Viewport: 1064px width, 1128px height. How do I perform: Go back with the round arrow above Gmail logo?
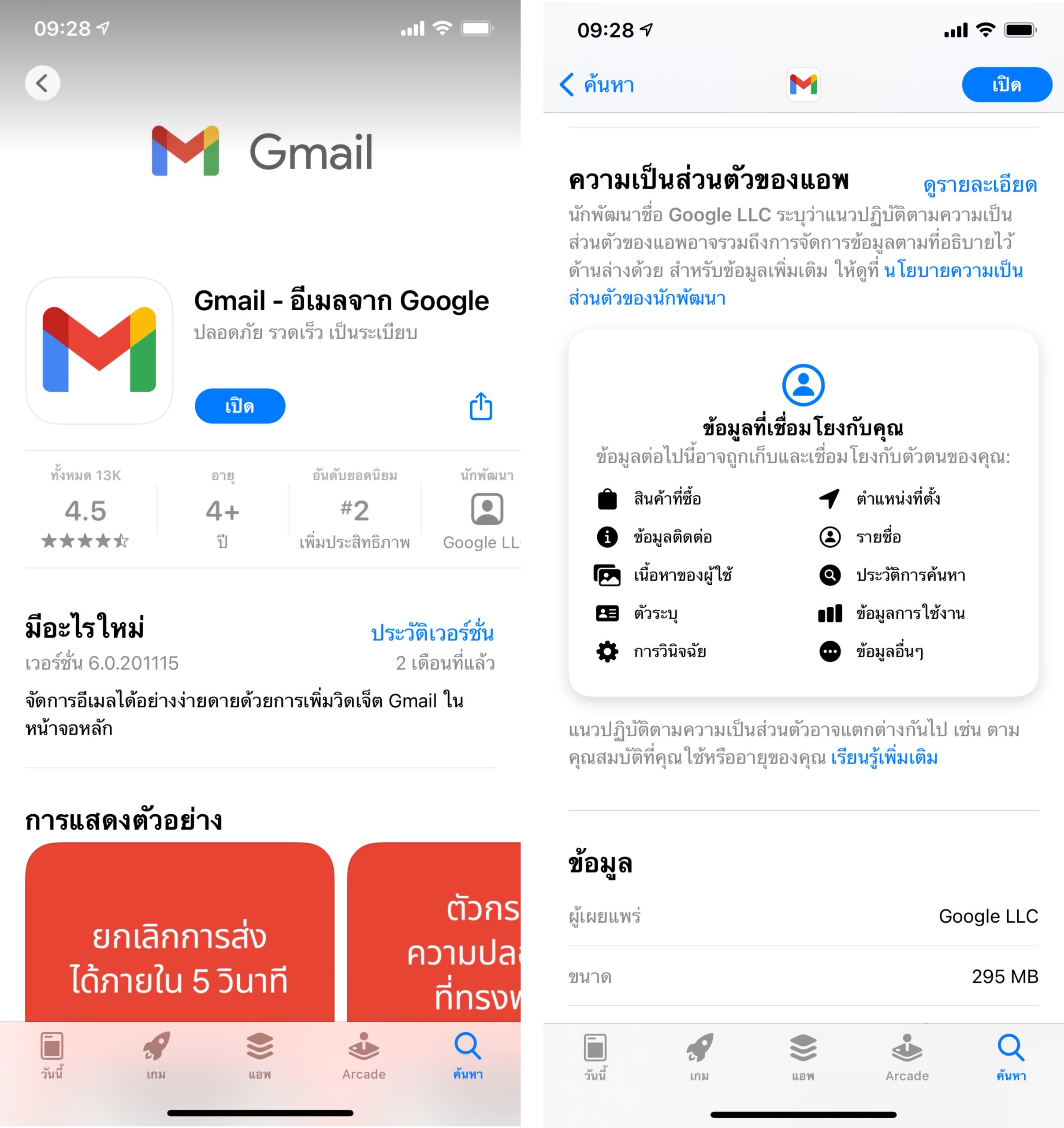tap(43, 83)
